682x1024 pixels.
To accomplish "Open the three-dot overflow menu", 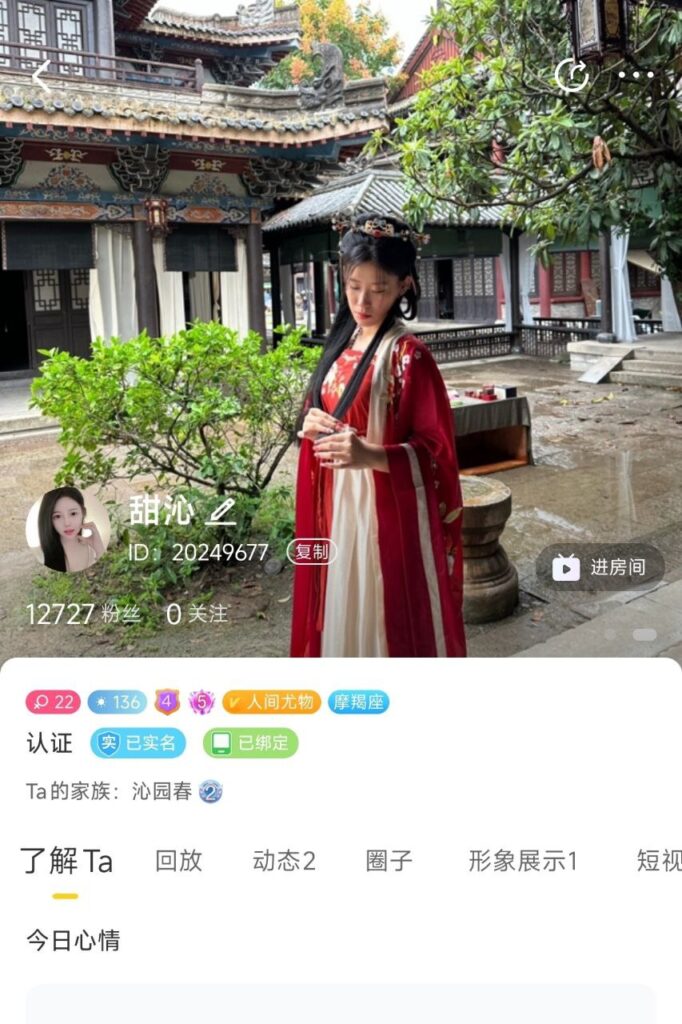I will (636, 75).
